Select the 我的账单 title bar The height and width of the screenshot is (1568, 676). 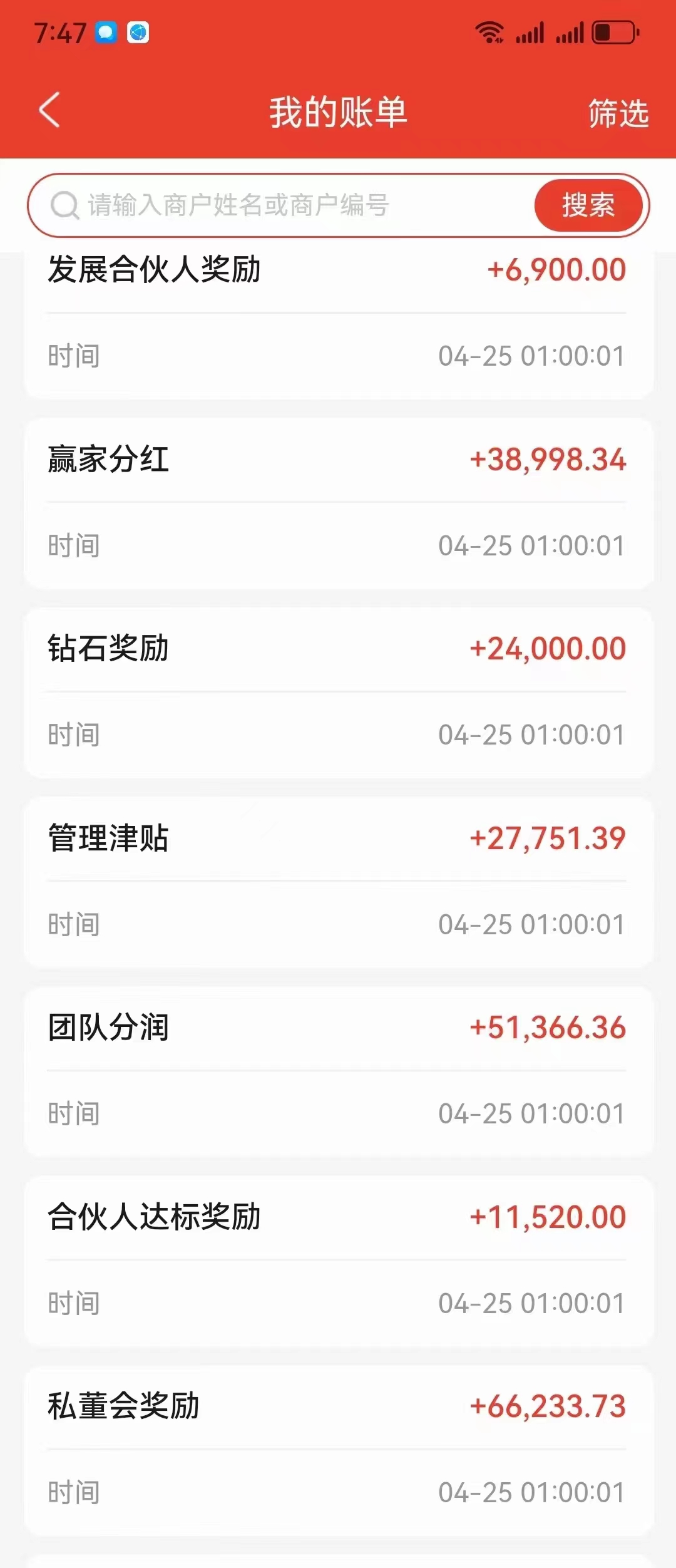click(x=338, y=114)
